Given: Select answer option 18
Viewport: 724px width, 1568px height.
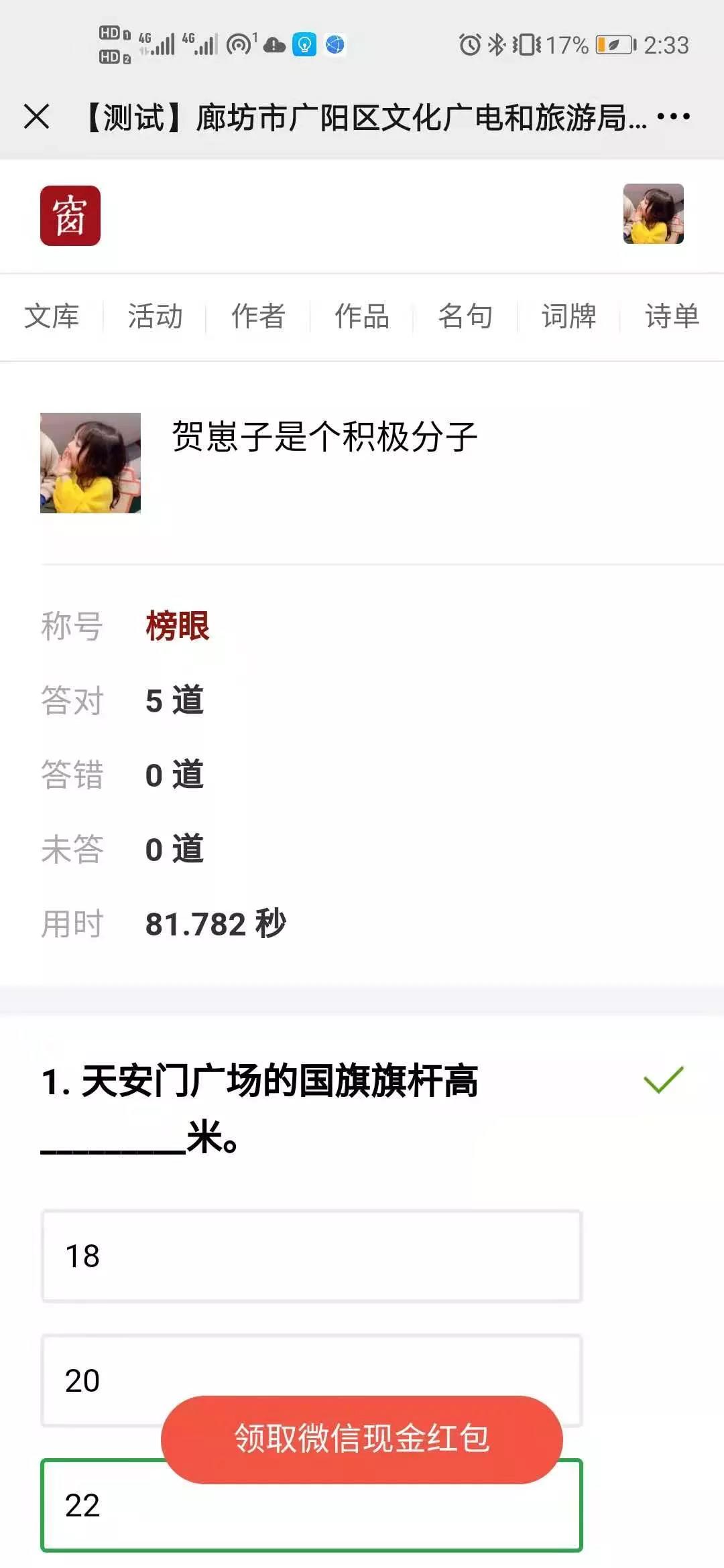Looking at the screenshot, I should [x=312, y=1256].
